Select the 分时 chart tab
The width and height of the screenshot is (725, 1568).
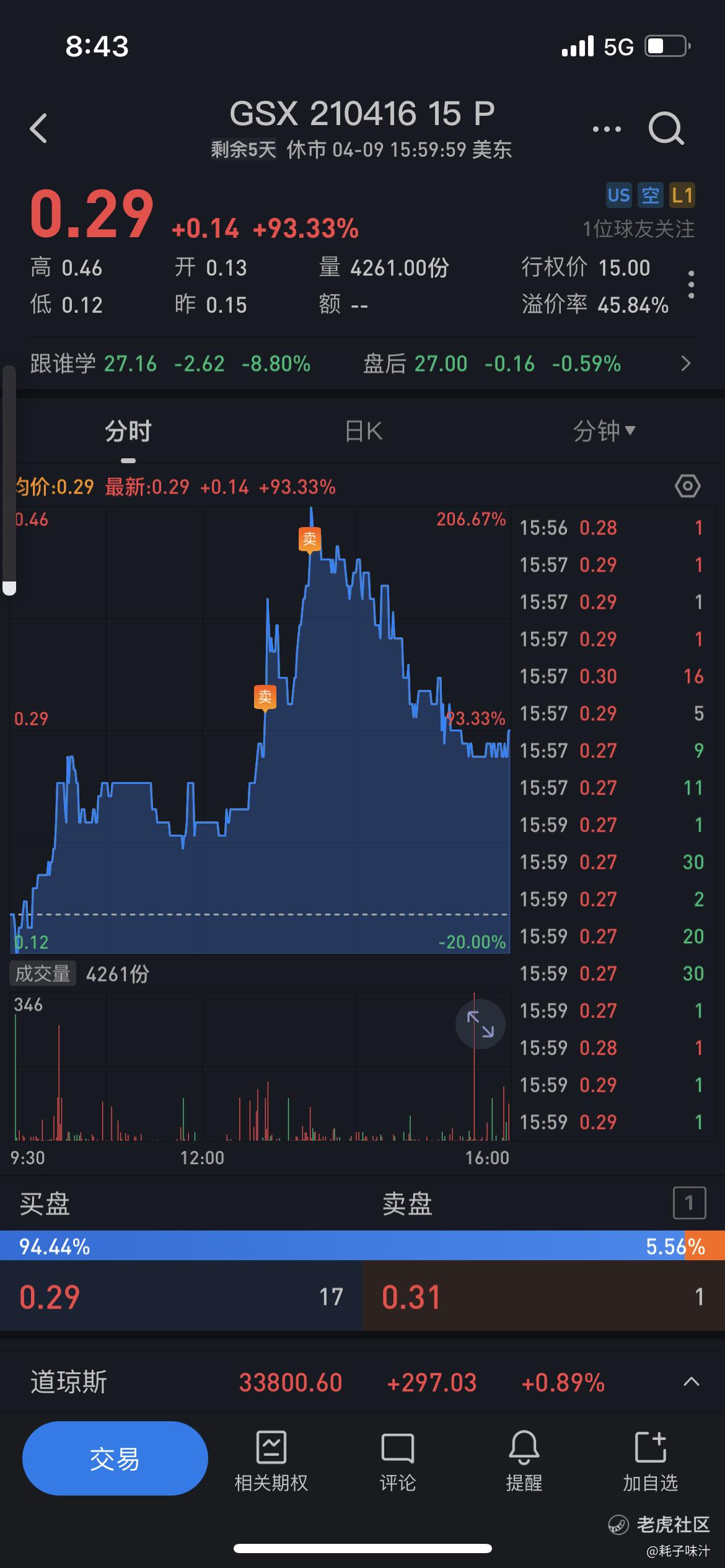pos(128,431)
